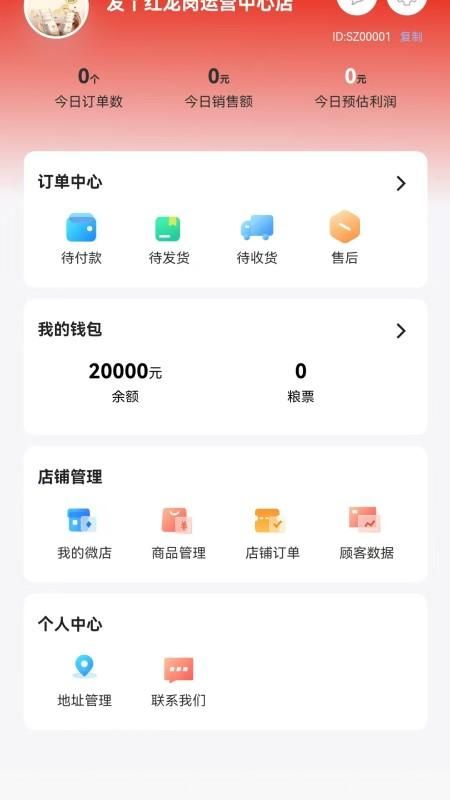Open 商品管理
Viewport: 450px width, 800px height.
pyautogui.click(x=178, y=534)
